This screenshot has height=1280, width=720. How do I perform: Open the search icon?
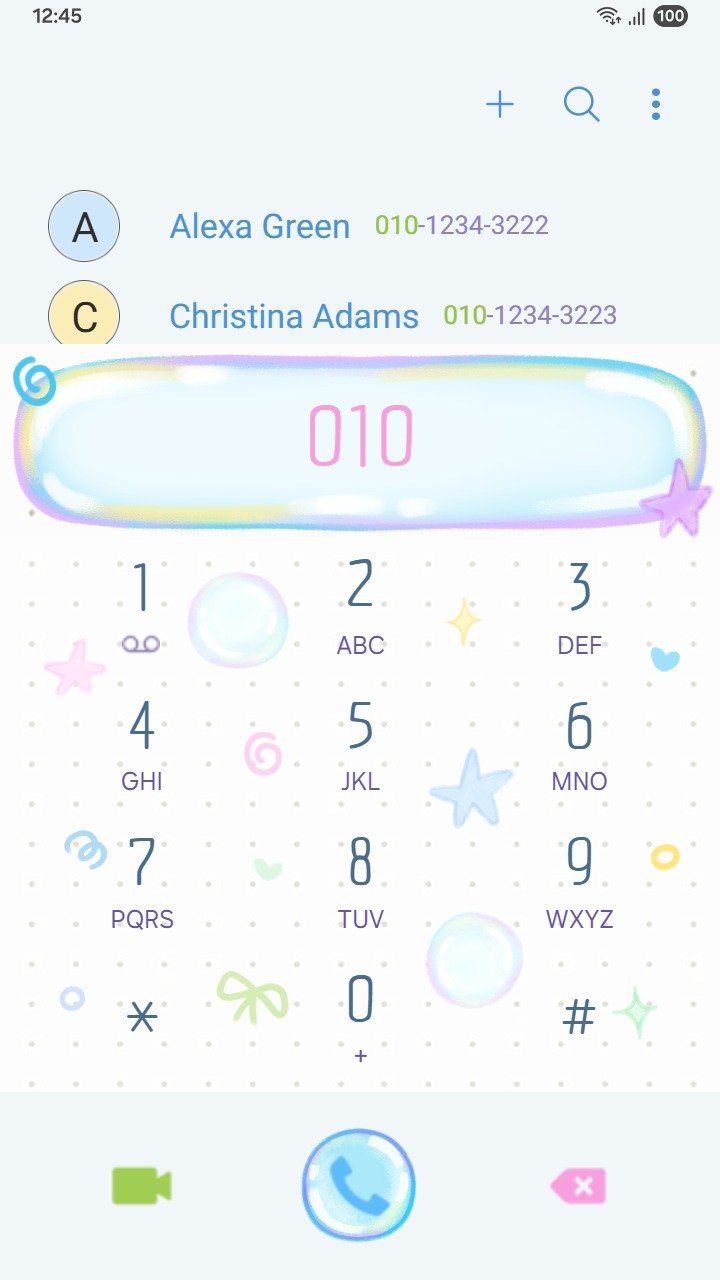tap(581, 104)
